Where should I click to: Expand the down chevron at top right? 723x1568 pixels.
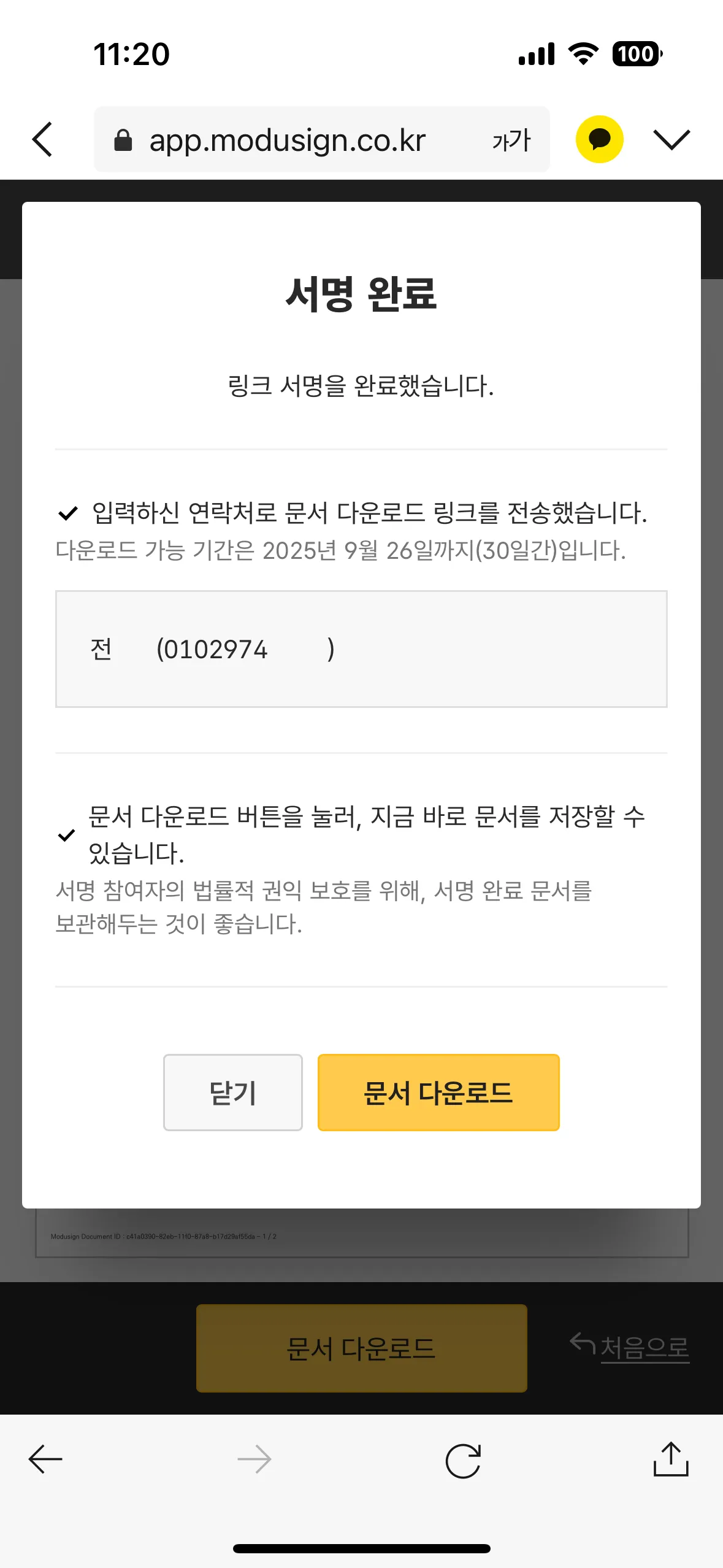671,139
